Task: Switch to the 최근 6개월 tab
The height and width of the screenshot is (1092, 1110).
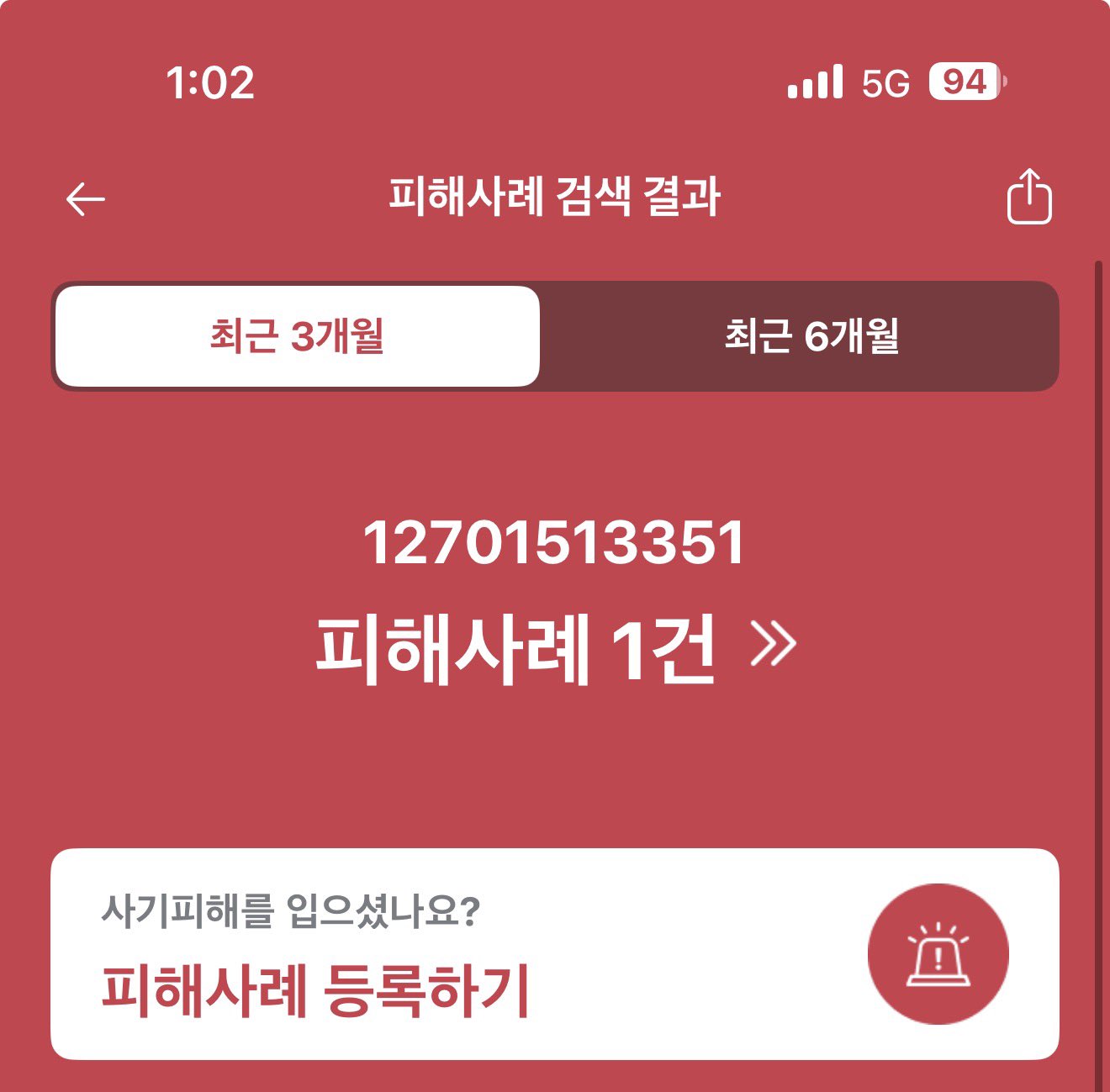Action: pos(811,336)
